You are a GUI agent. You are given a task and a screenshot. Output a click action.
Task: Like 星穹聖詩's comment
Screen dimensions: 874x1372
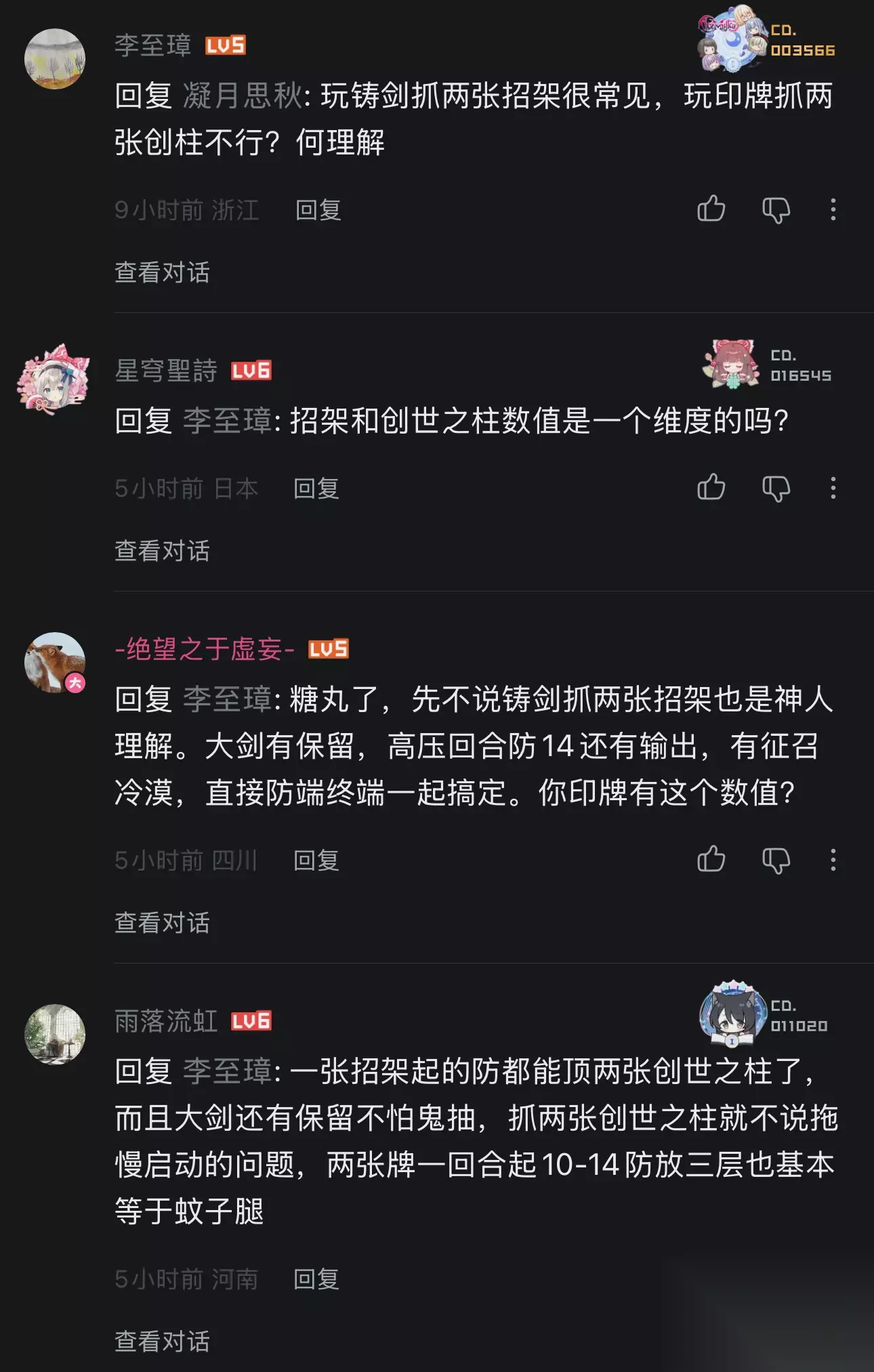711,487
